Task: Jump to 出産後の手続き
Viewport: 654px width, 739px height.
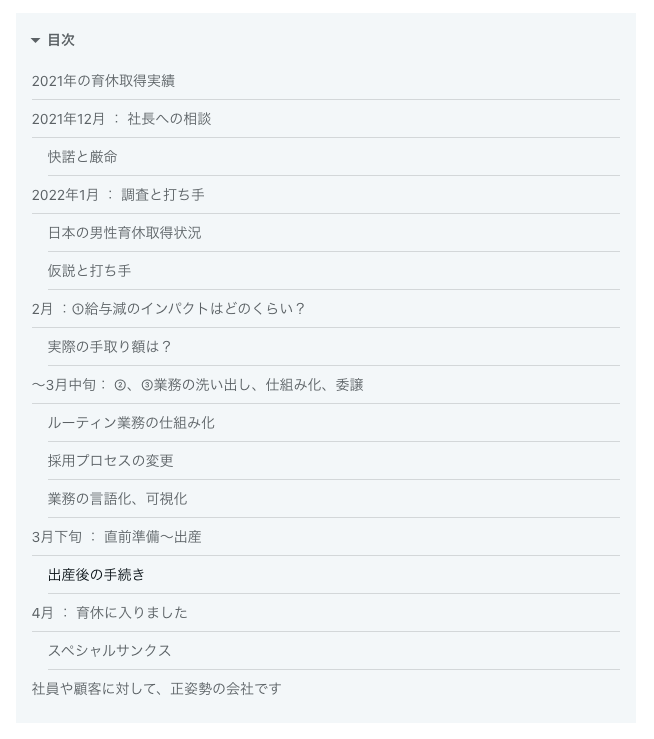Action: point(96,575)
